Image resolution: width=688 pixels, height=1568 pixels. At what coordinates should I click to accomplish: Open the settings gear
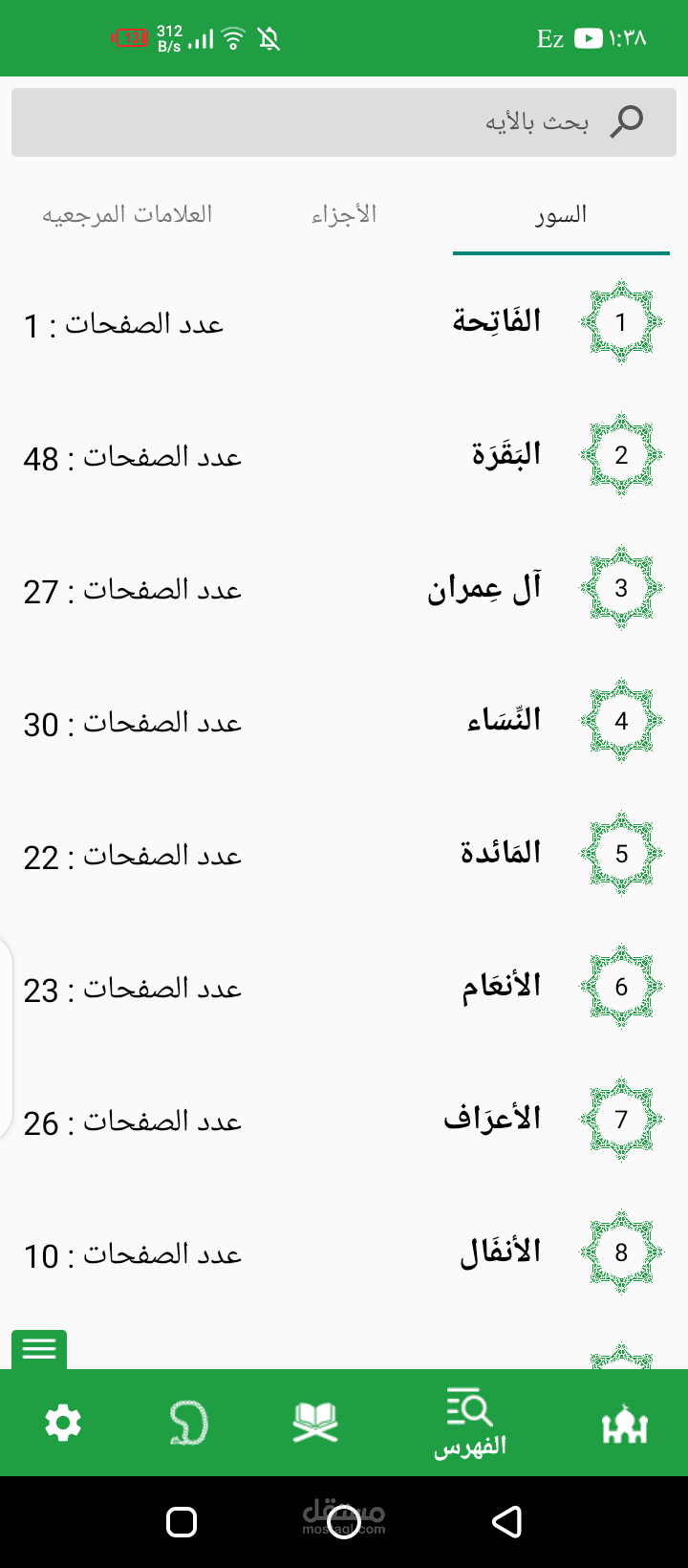[x=63, y=1423]
